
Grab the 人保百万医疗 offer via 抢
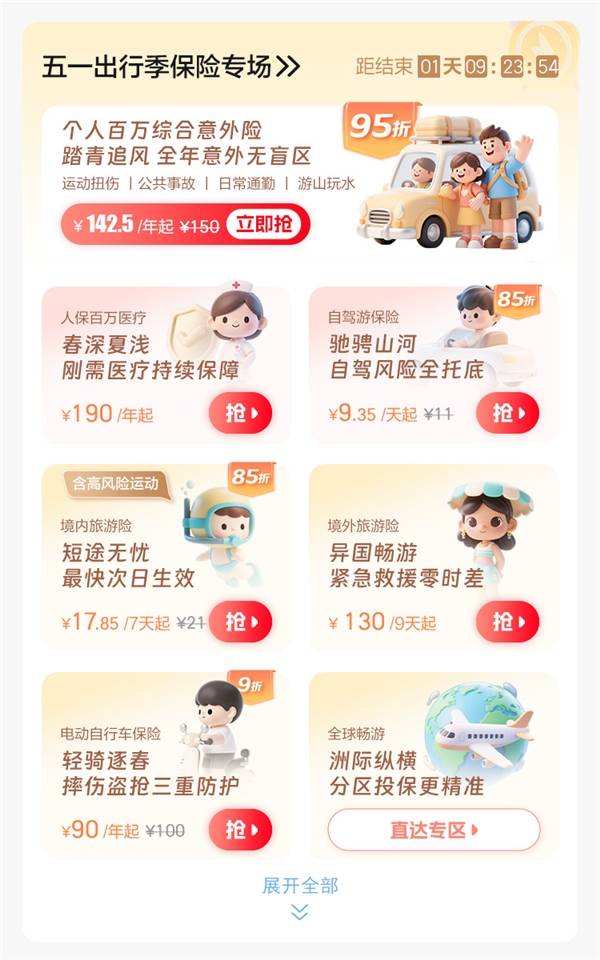pos(240,413)
